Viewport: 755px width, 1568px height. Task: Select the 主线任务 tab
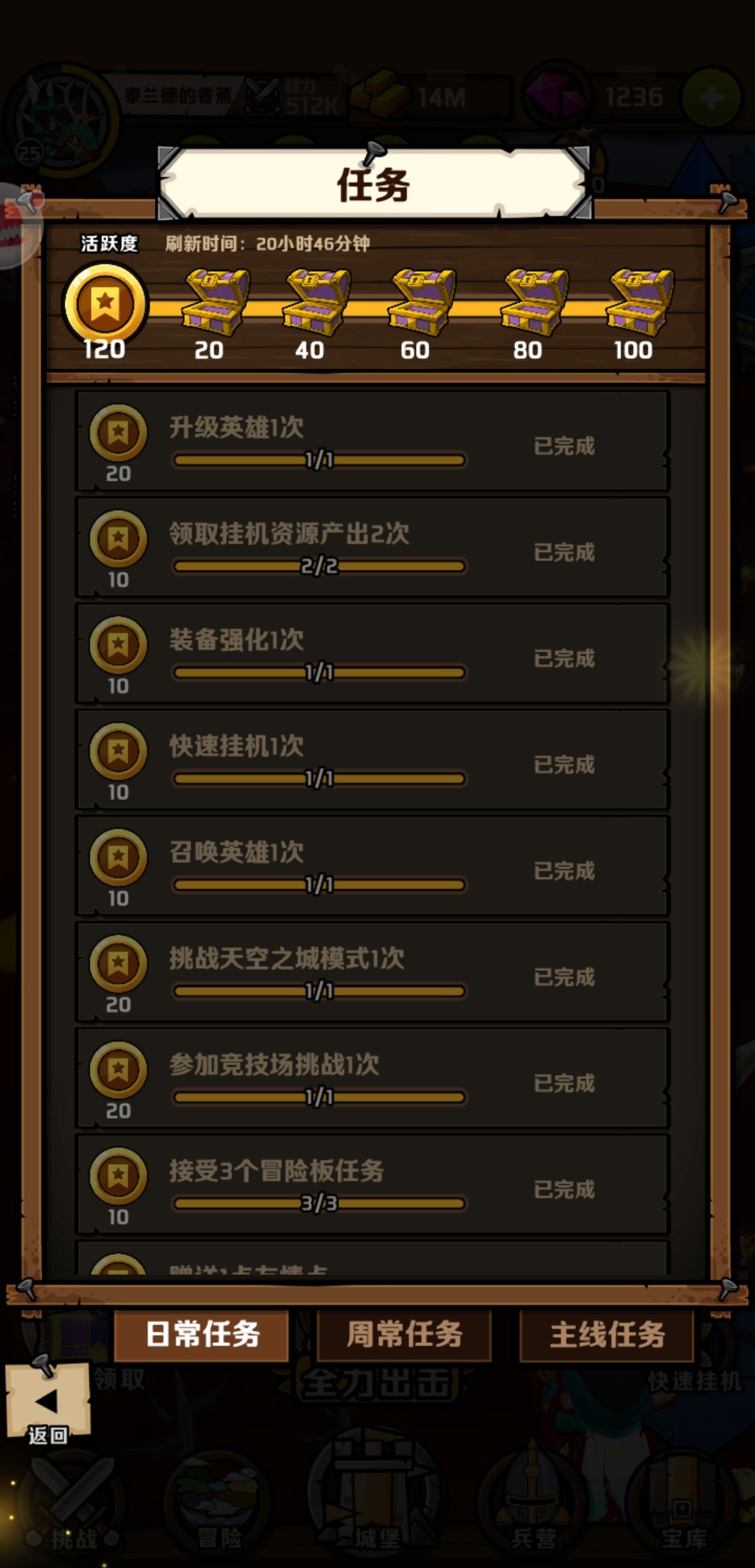tap(607, 1335)
